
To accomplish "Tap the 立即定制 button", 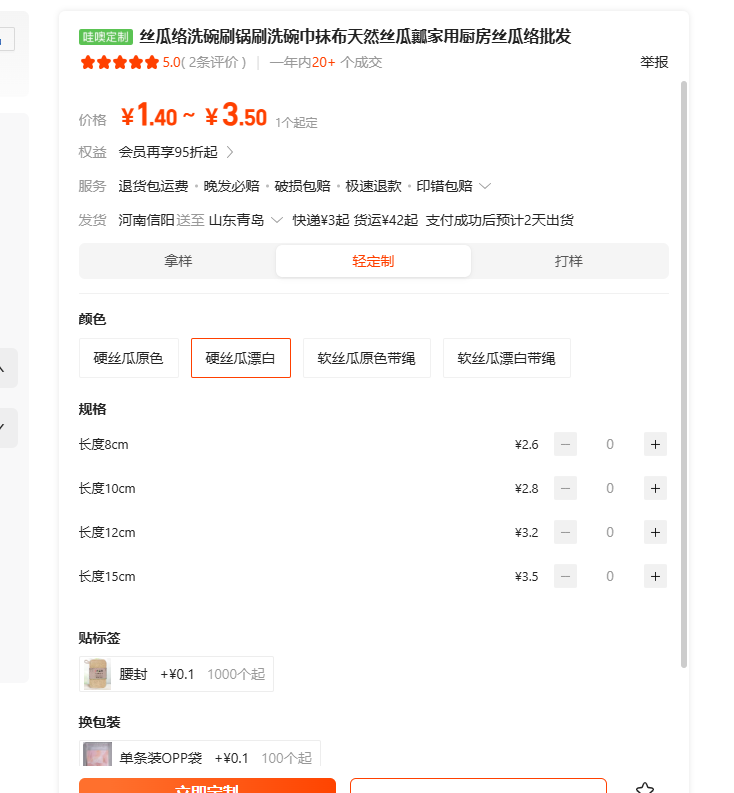I will coord(207,786).
